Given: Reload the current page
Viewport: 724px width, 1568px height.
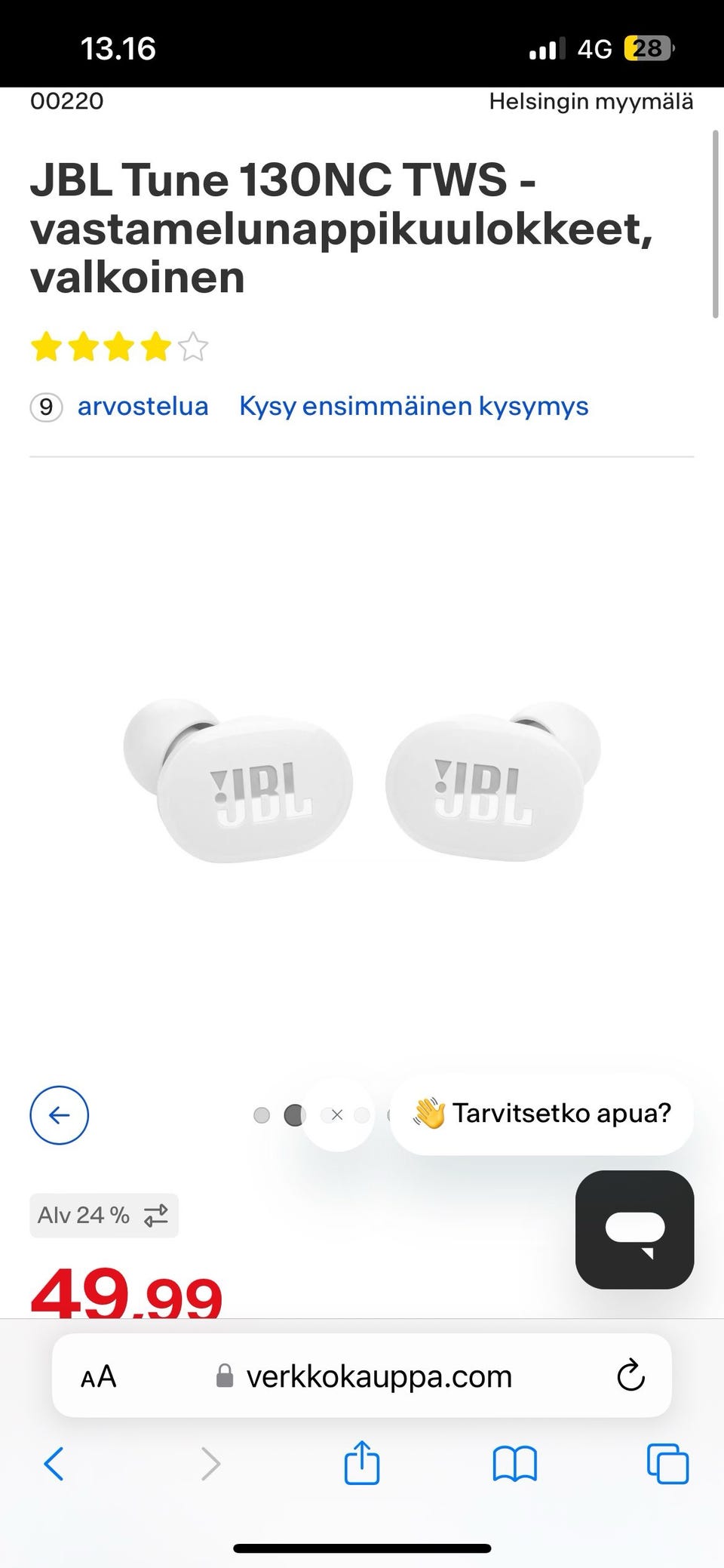Looking at the screenshot, I should point(630,1376).
